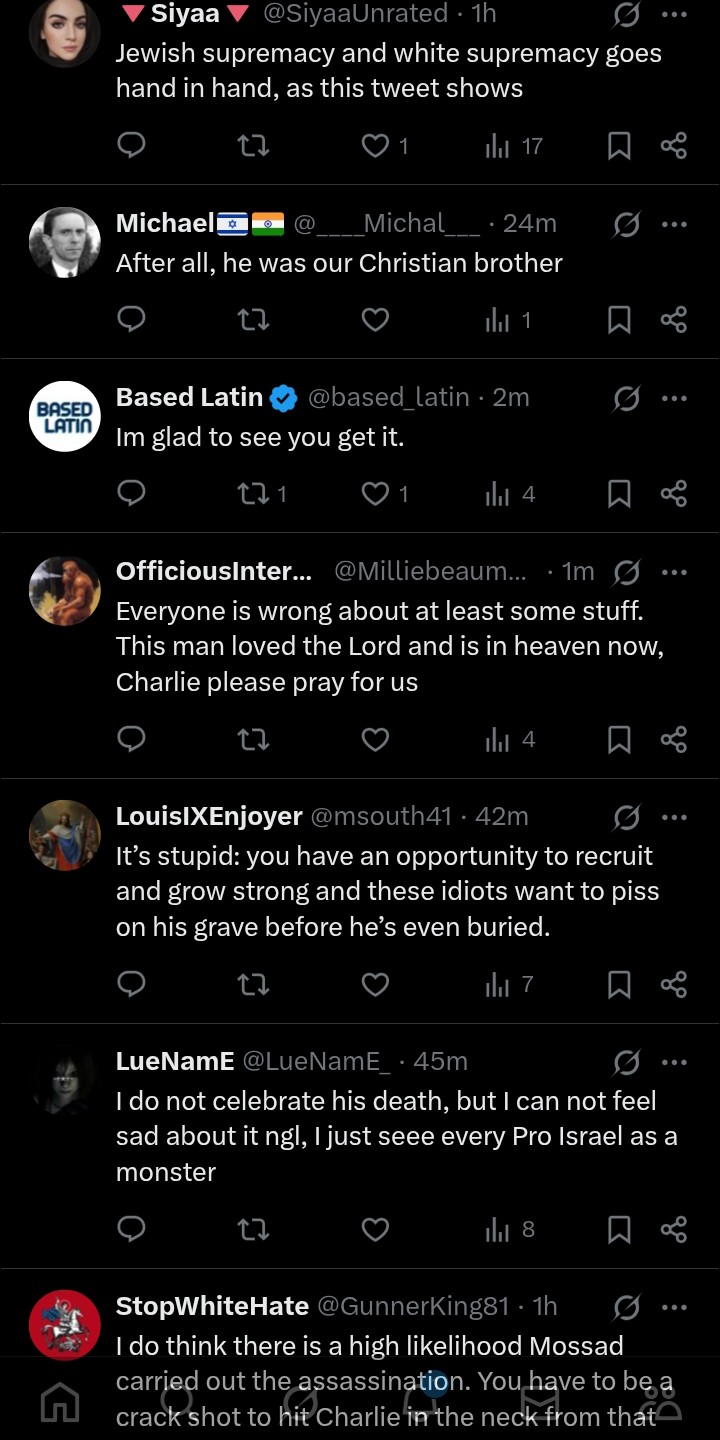Open StopWhiteHate's profile avatar
The width and height of the screenshot is (720, 1440).
point(65,1325)
